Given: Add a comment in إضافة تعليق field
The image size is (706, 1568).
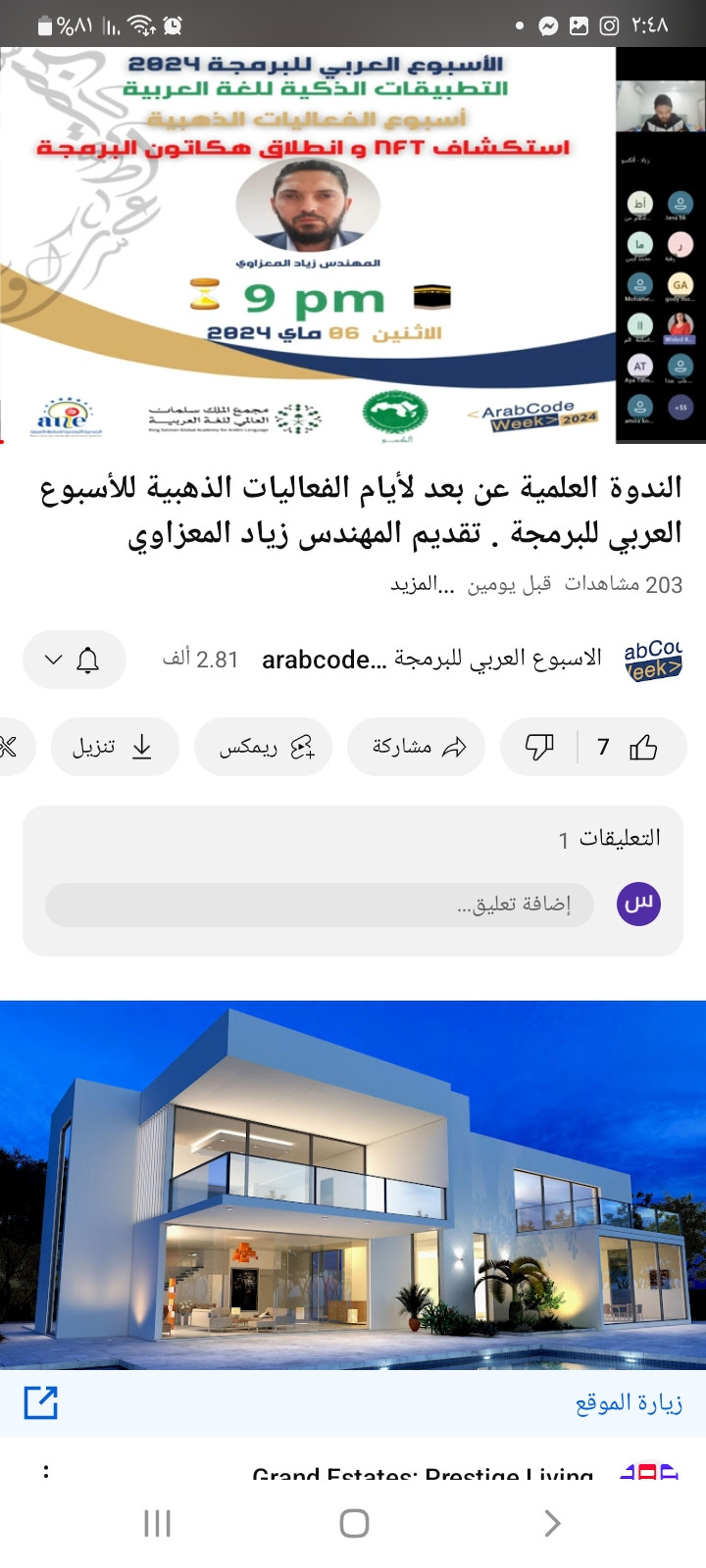Looking at the screenshot, I should click(x=319, y=905).
